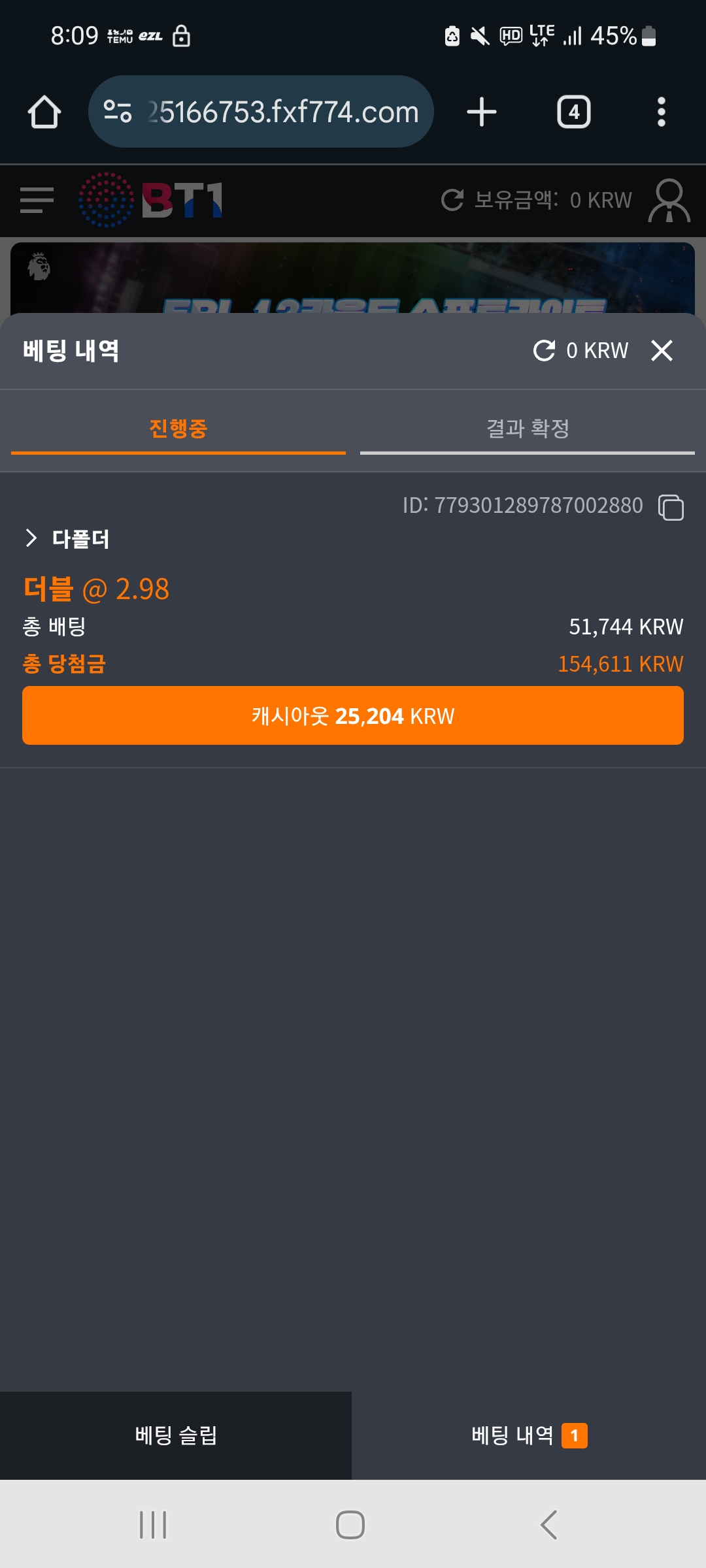The width and height of the screenshot is (706, 1568).
Task: Go to the browser home page
Action: click(x=44, y=112)
